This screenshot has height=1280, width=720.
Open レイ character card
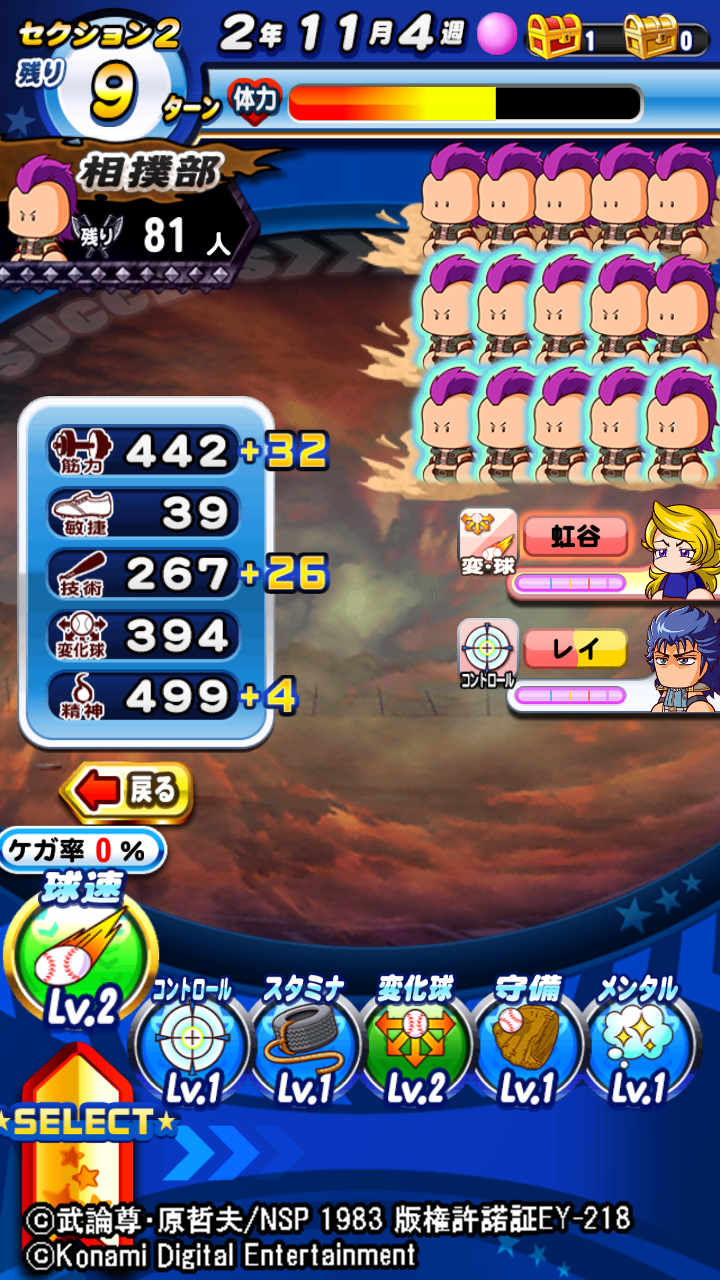(589, 661)
